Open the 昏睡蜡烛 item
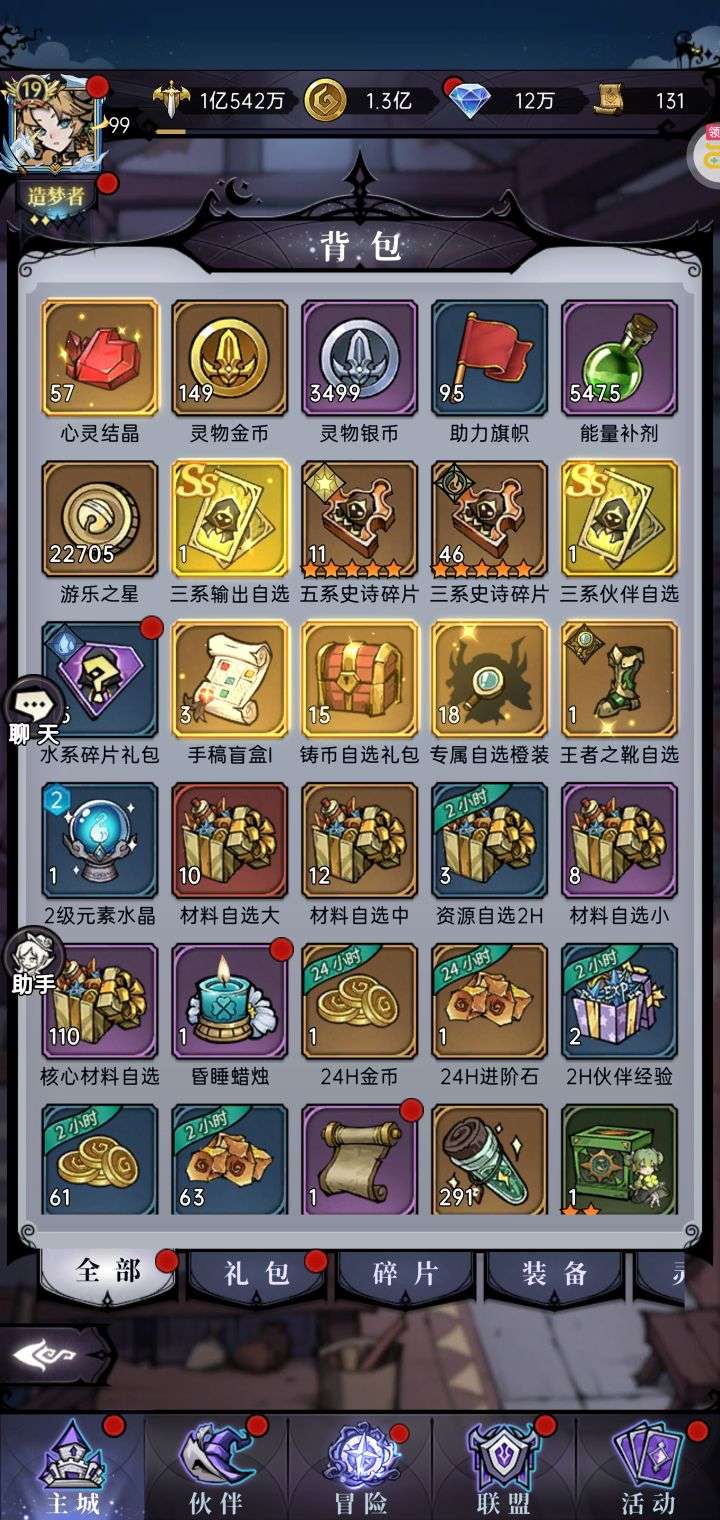 point(229,1001)
